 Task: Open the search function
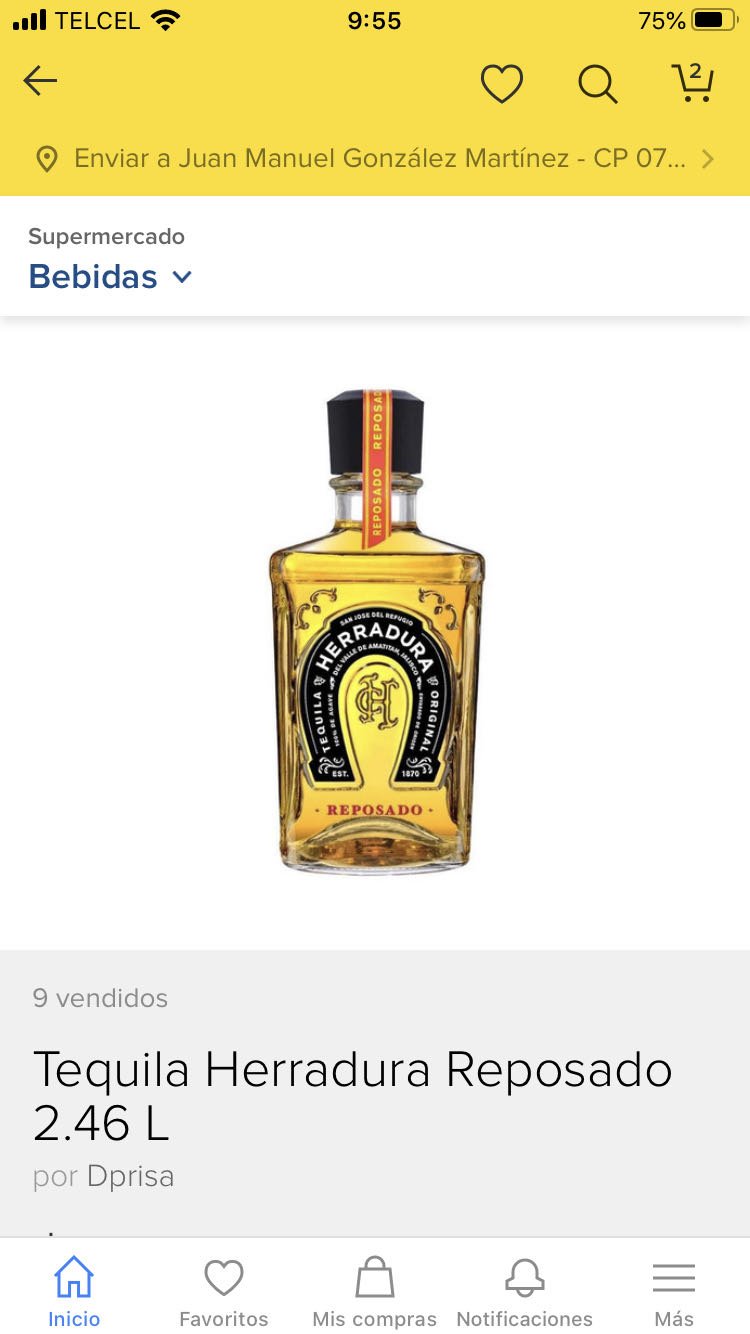597,85
